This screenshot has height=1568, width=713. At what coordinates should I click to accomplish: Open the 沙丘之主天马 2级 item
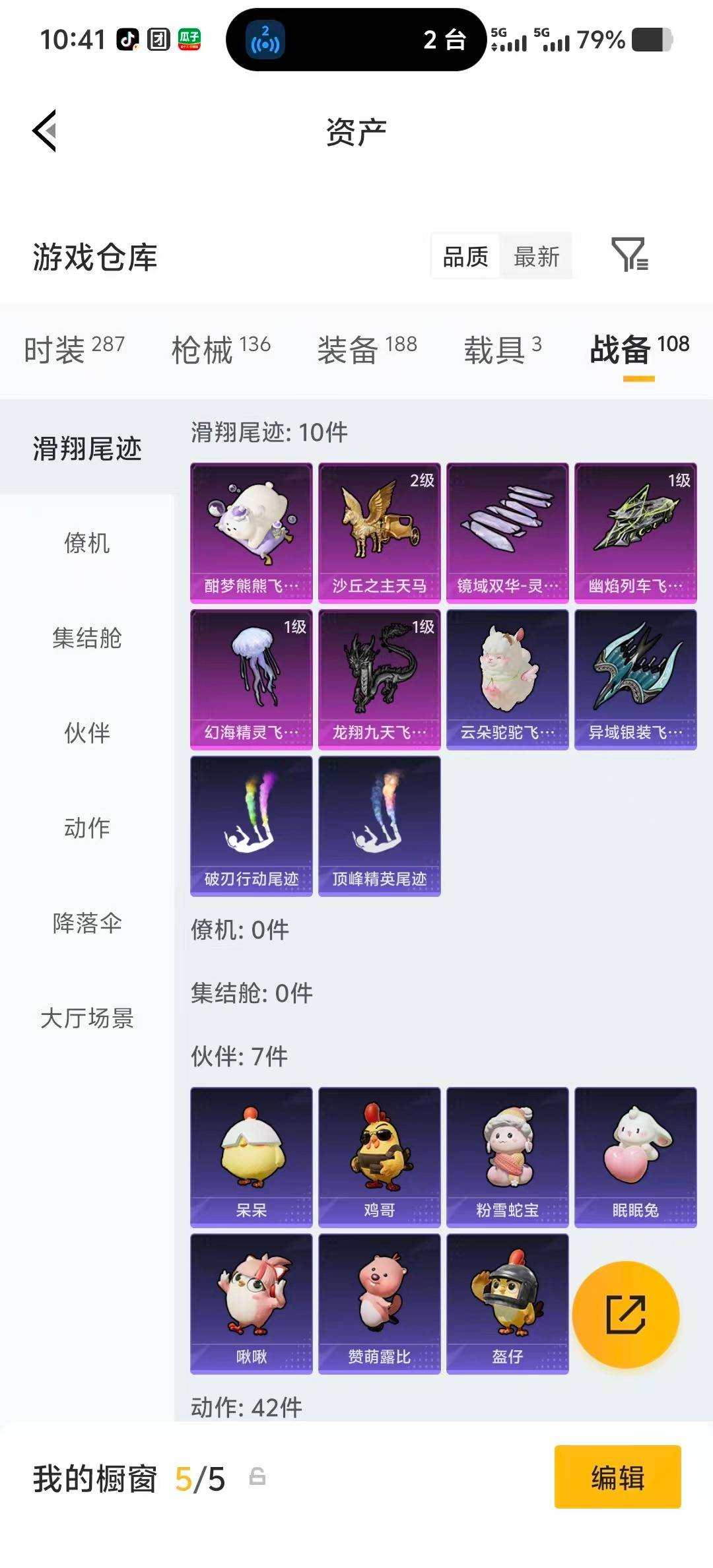click(x=380, y=531)
